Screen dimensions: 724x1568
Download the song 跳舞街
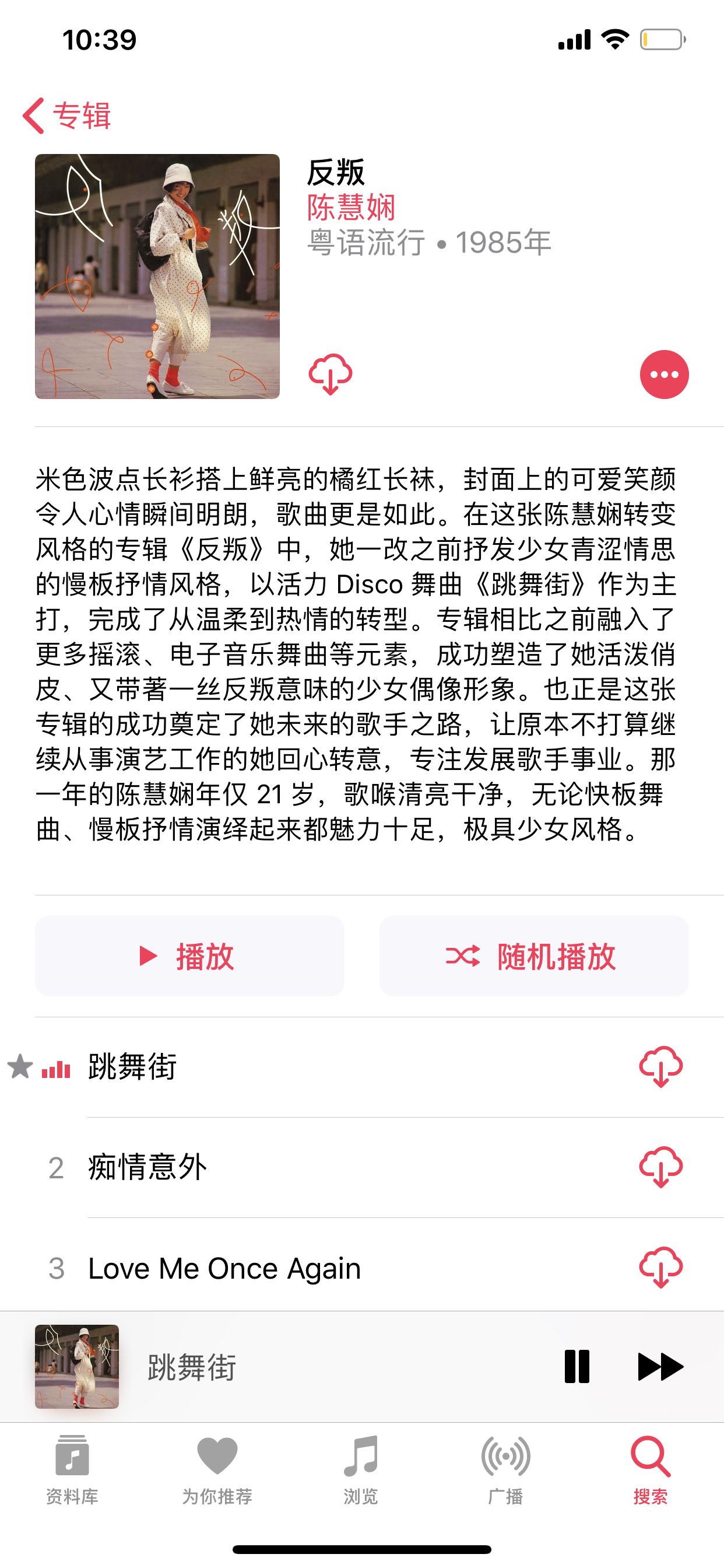coord(660,1066)
